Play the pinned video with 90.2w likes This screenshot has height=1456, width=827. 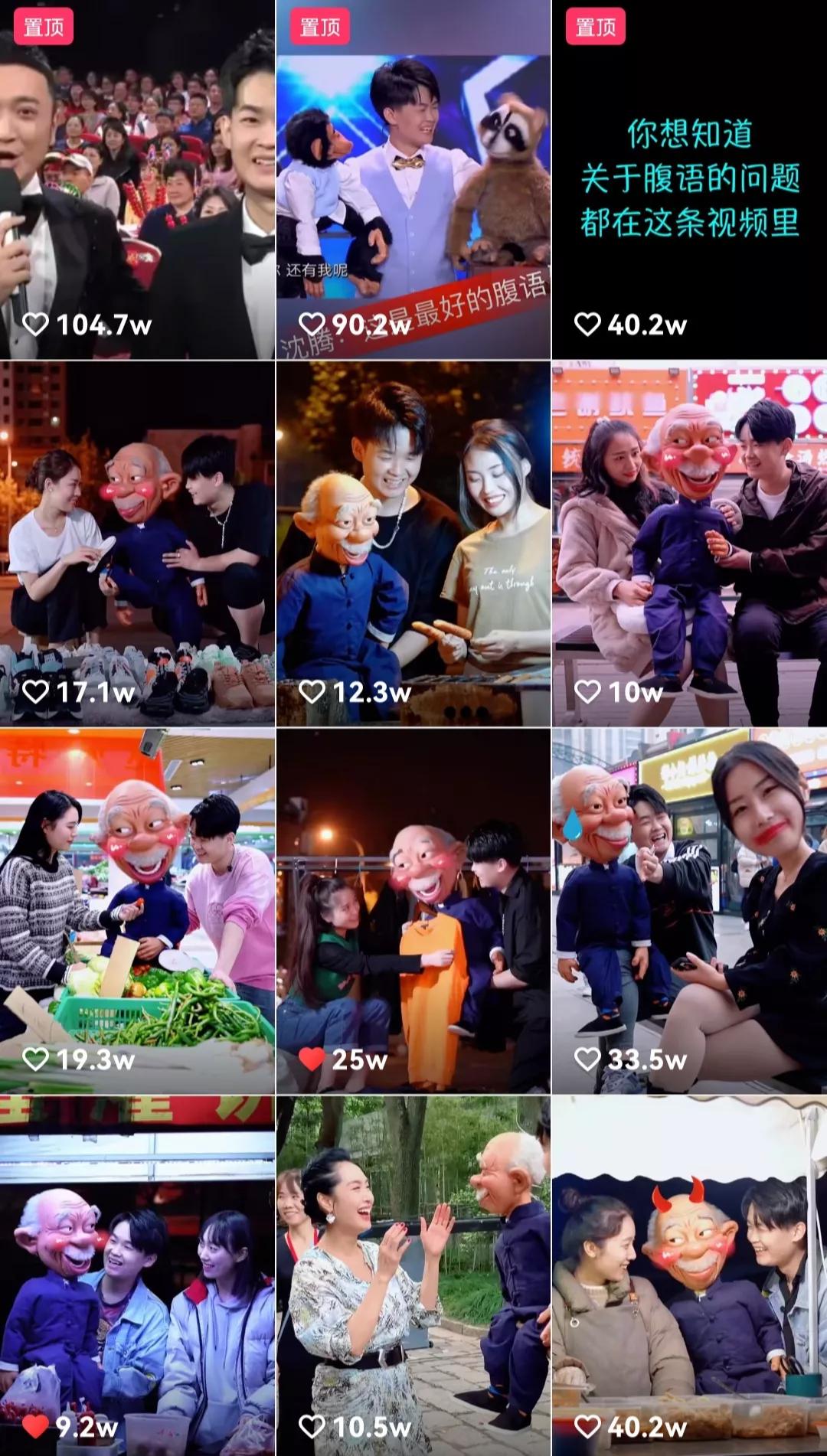413,180
